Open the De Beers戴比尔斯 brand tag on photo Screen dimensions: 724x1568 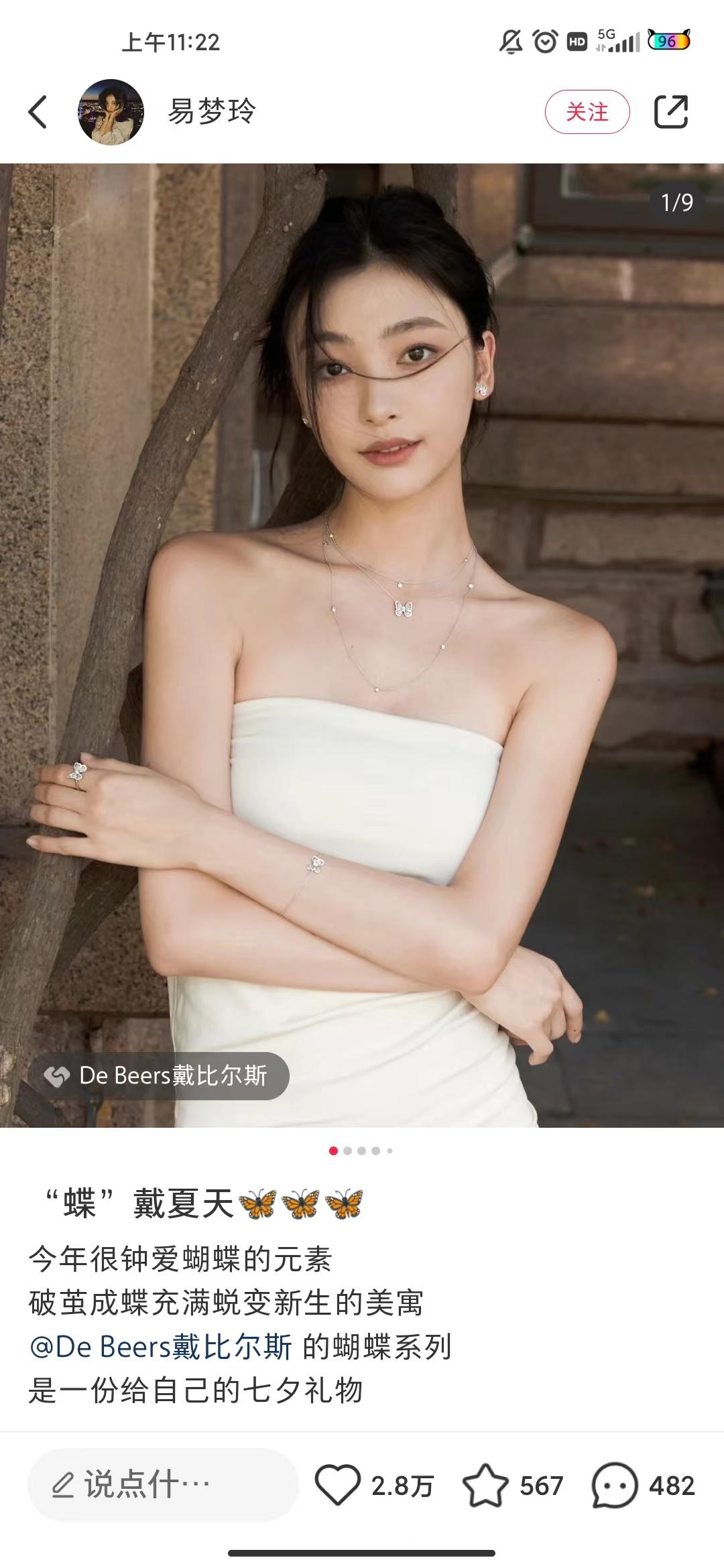pos(159,1075)
